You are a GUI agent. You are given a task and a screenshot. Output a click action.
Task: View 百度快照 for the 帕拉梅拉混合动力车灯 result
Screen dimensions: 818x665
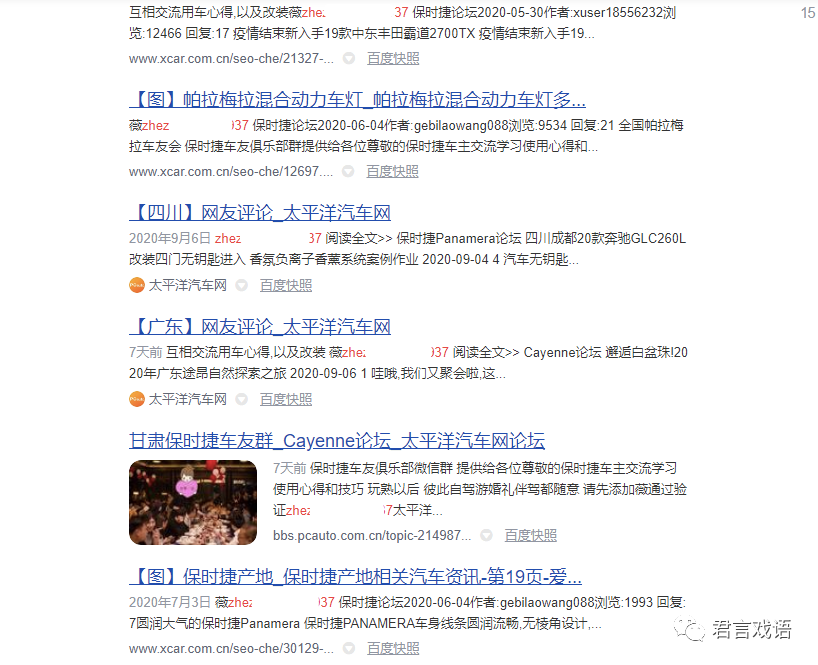(x=392, y=171)
